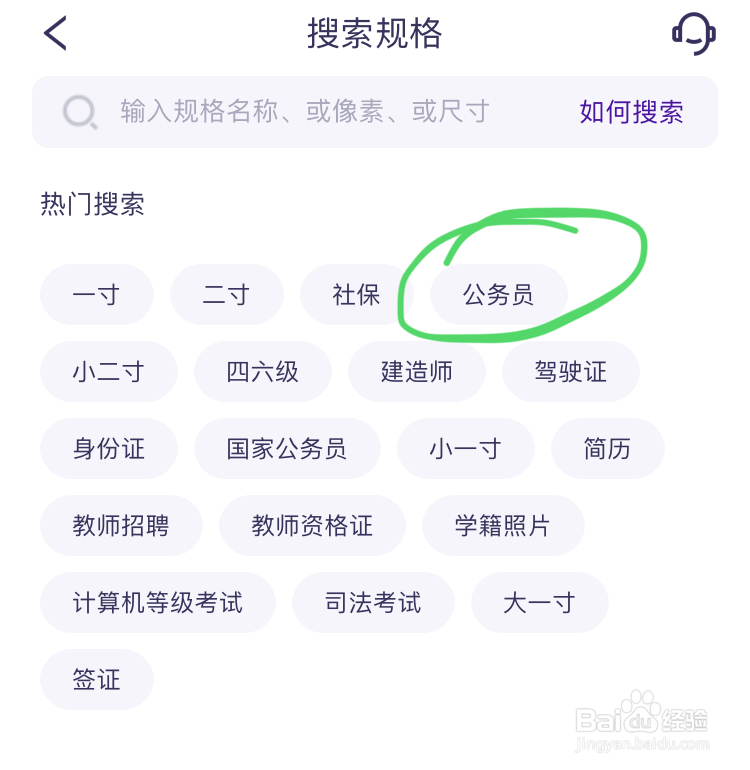Tap the back arrow to return

pyautogui.click(x=55, y=33)
